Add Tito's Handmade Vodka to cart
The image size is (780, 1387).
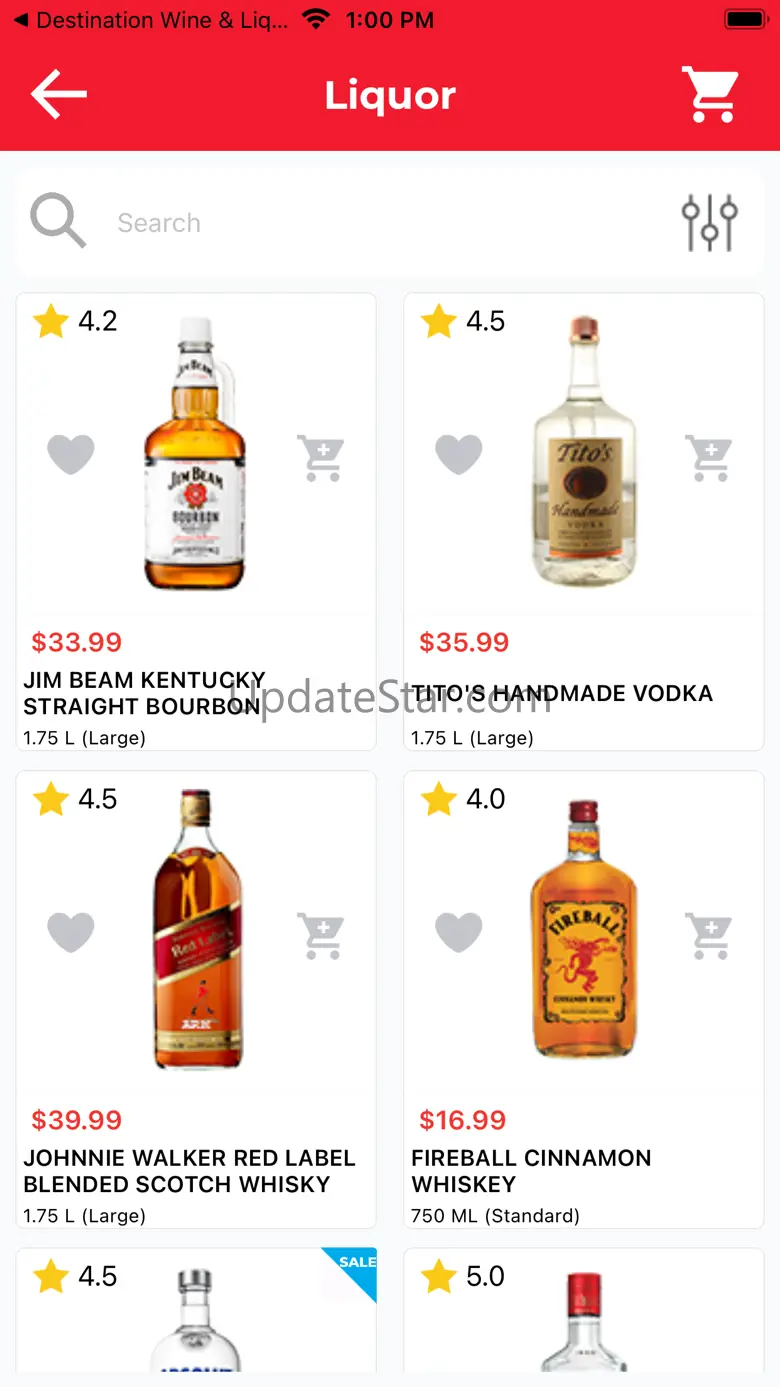pos(709,458)
